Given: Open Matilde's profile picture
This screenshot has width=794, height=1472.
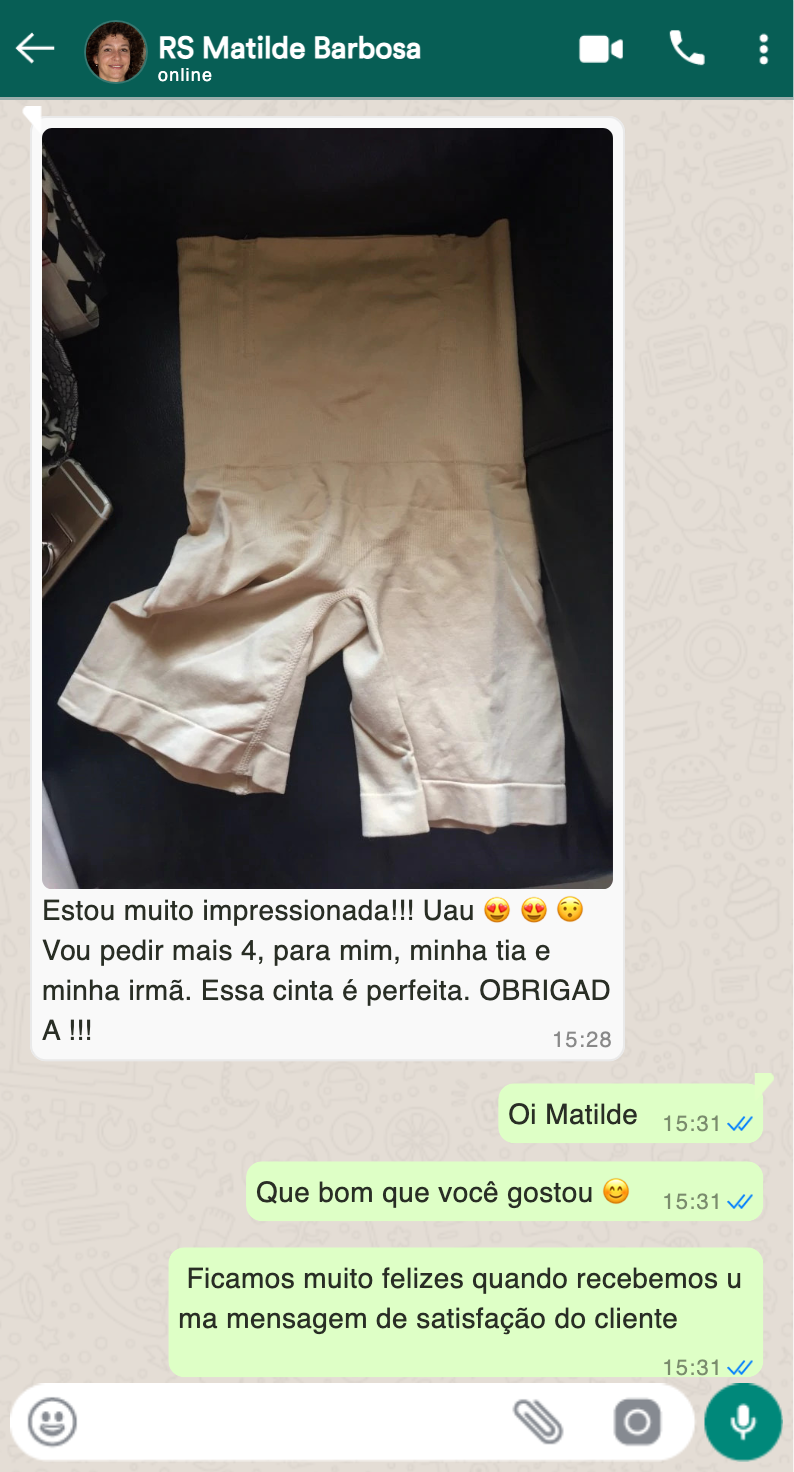Looking at the screenshot, I should point(115,51).
